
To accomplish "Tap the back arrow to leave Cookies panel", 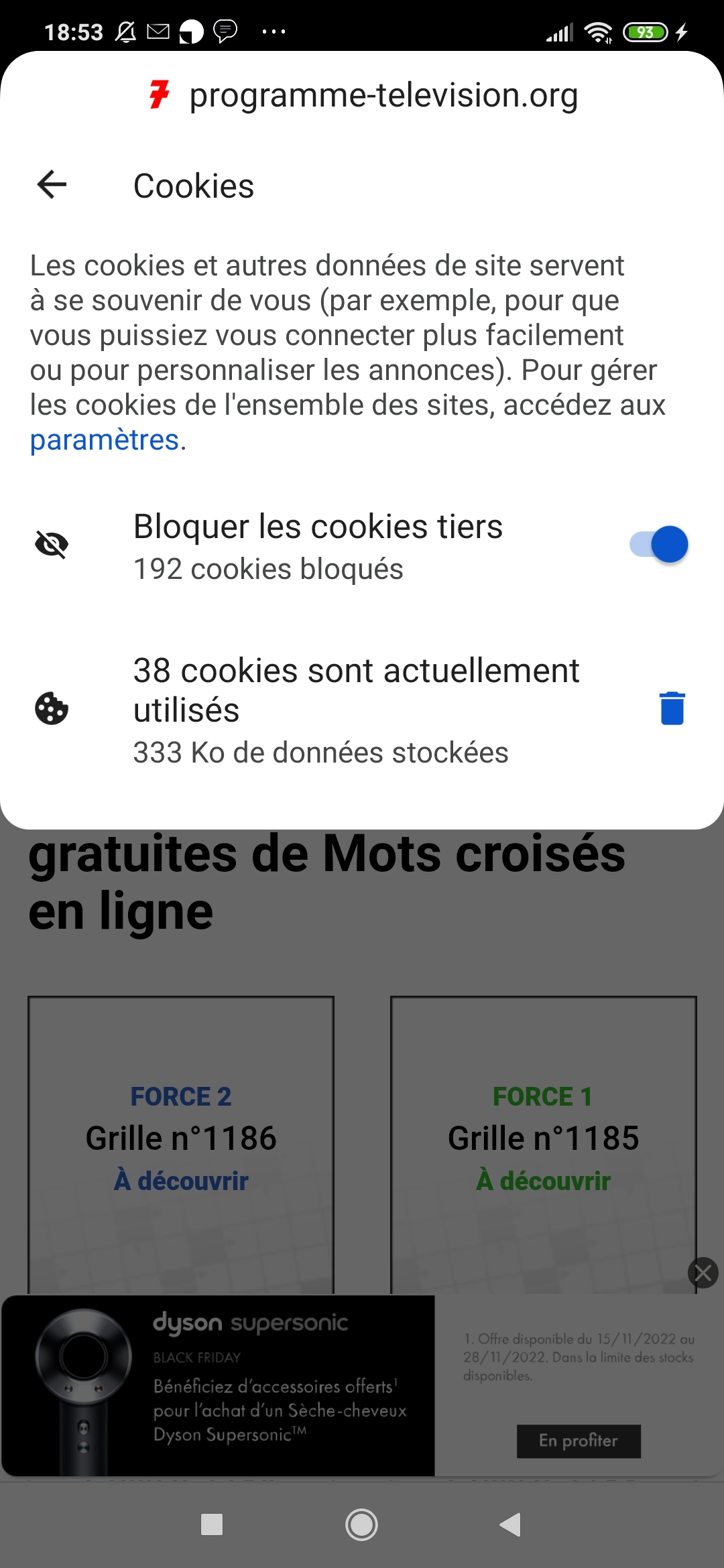I will [50, 186].
